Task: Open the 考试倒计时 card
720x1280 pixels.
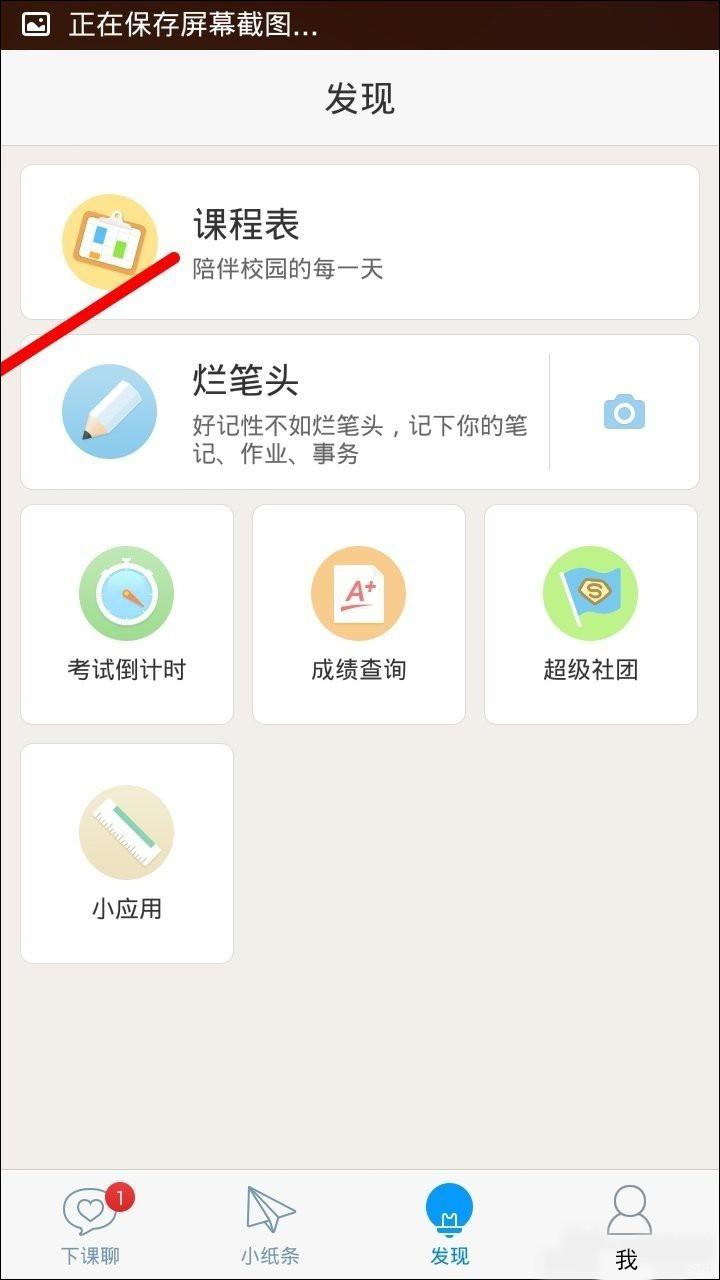Action: pos(126,614)
